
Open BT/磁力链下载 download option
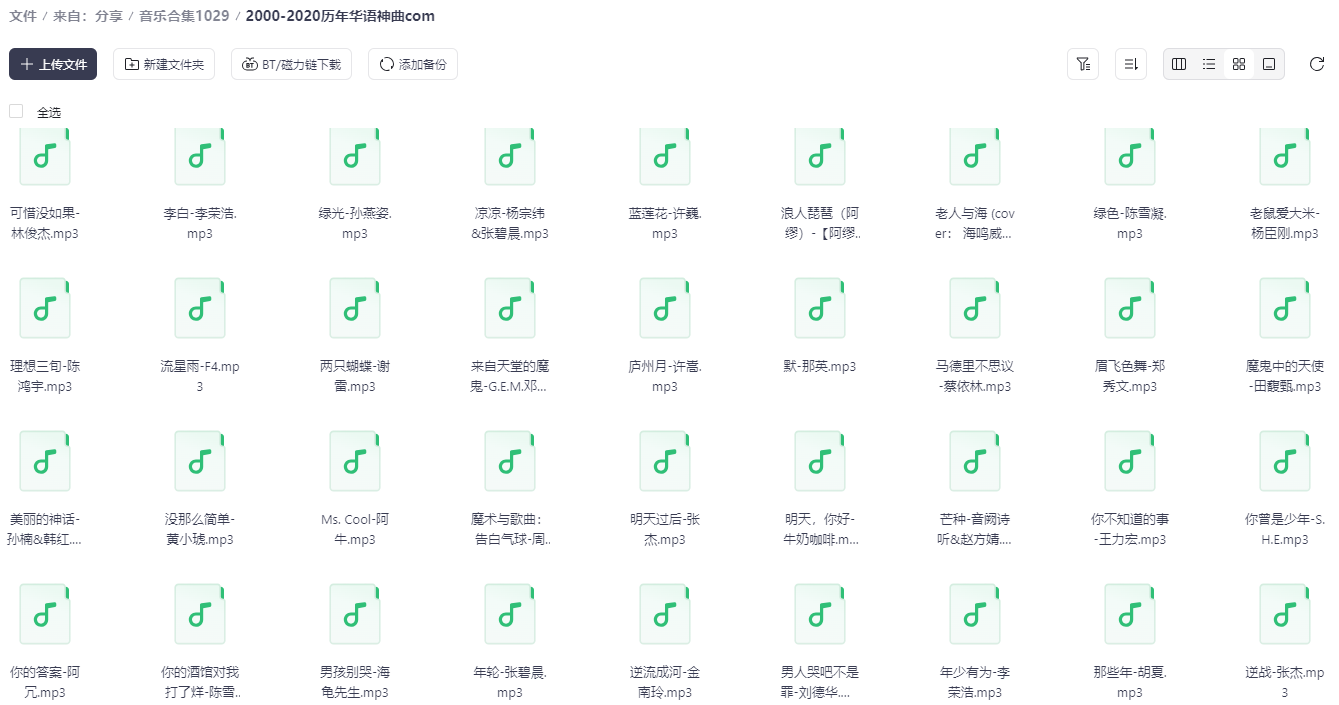[291, 64]
